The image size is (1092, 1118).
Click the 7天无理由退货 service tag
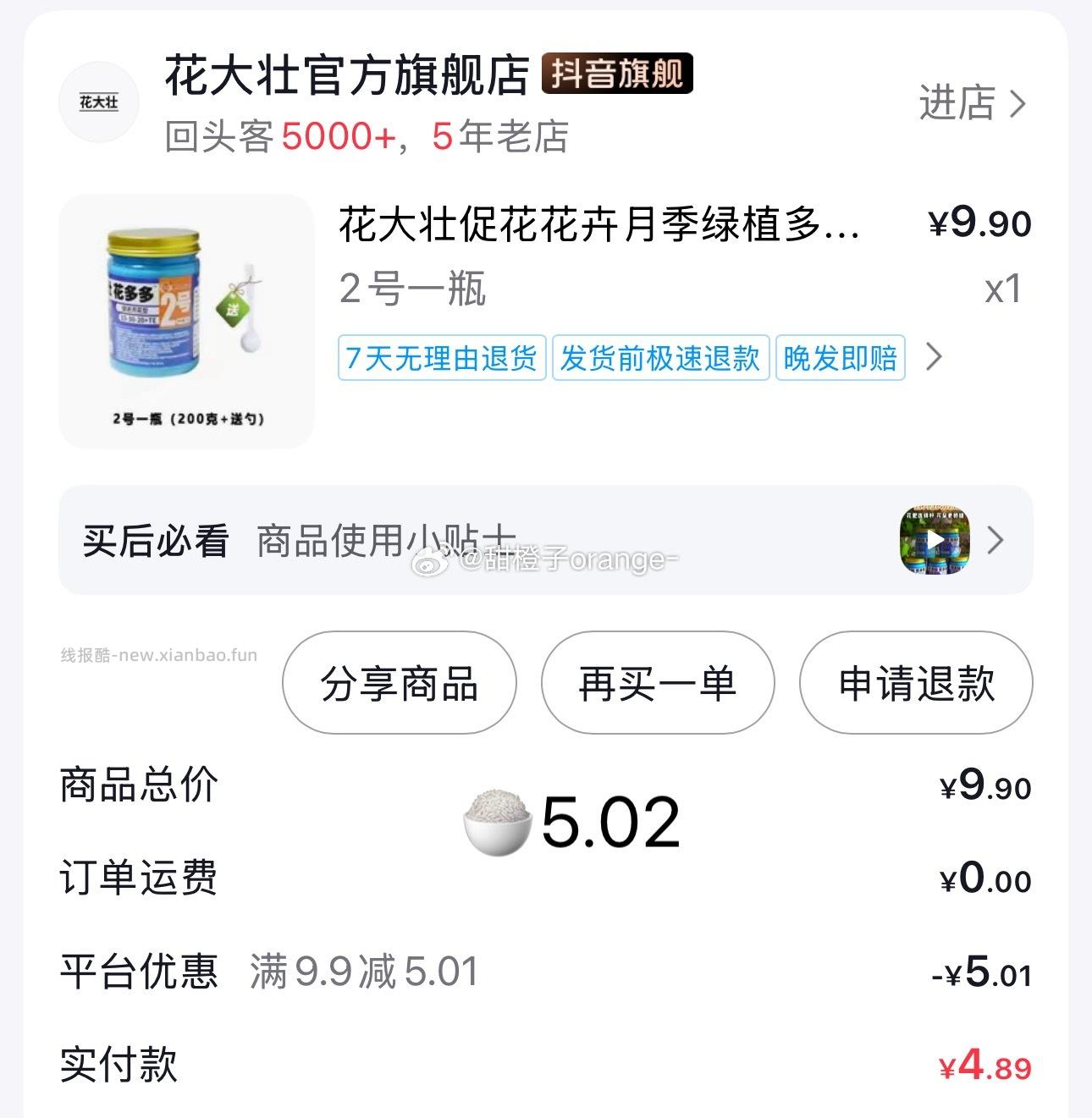[441, 359]
